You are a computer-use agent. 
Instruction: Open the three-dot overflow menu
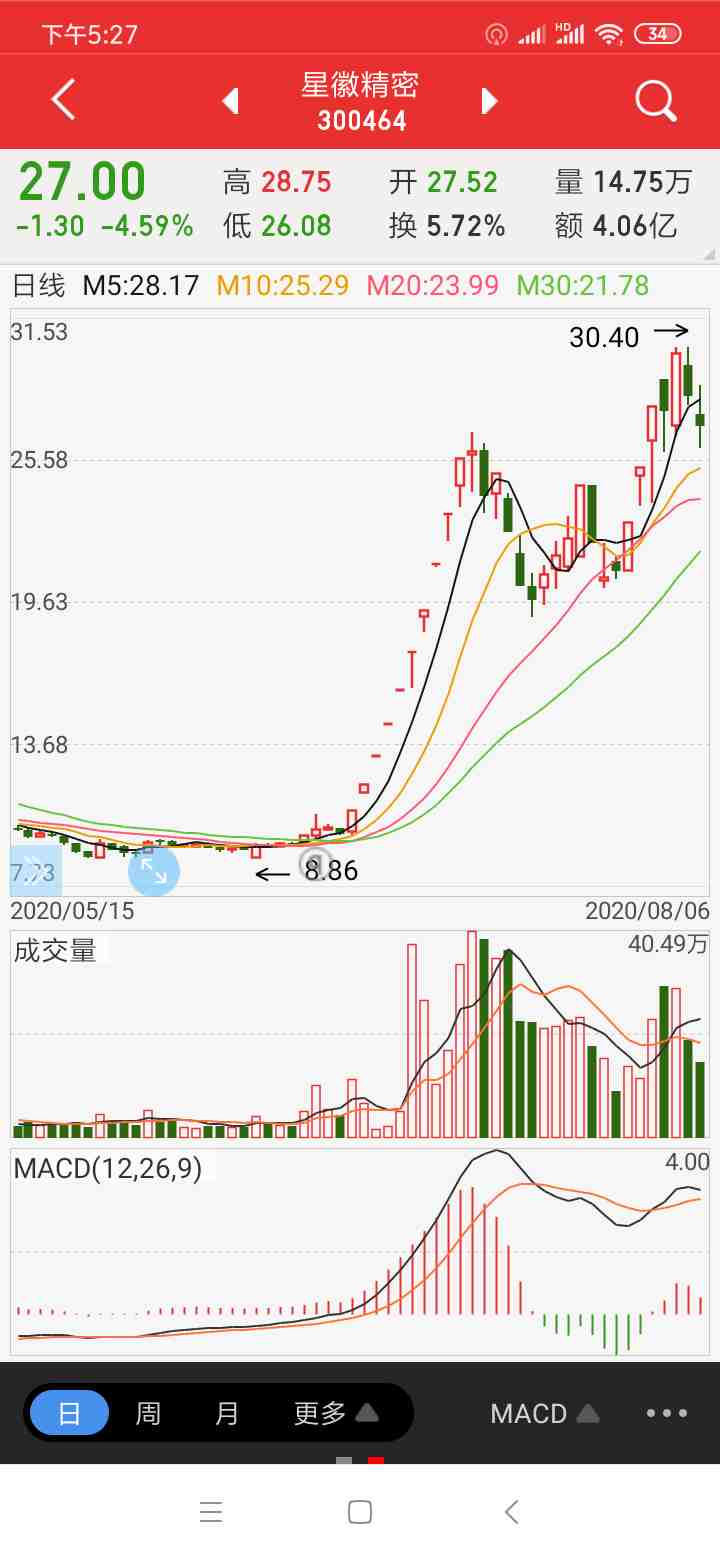click(x=667, y=1413)
